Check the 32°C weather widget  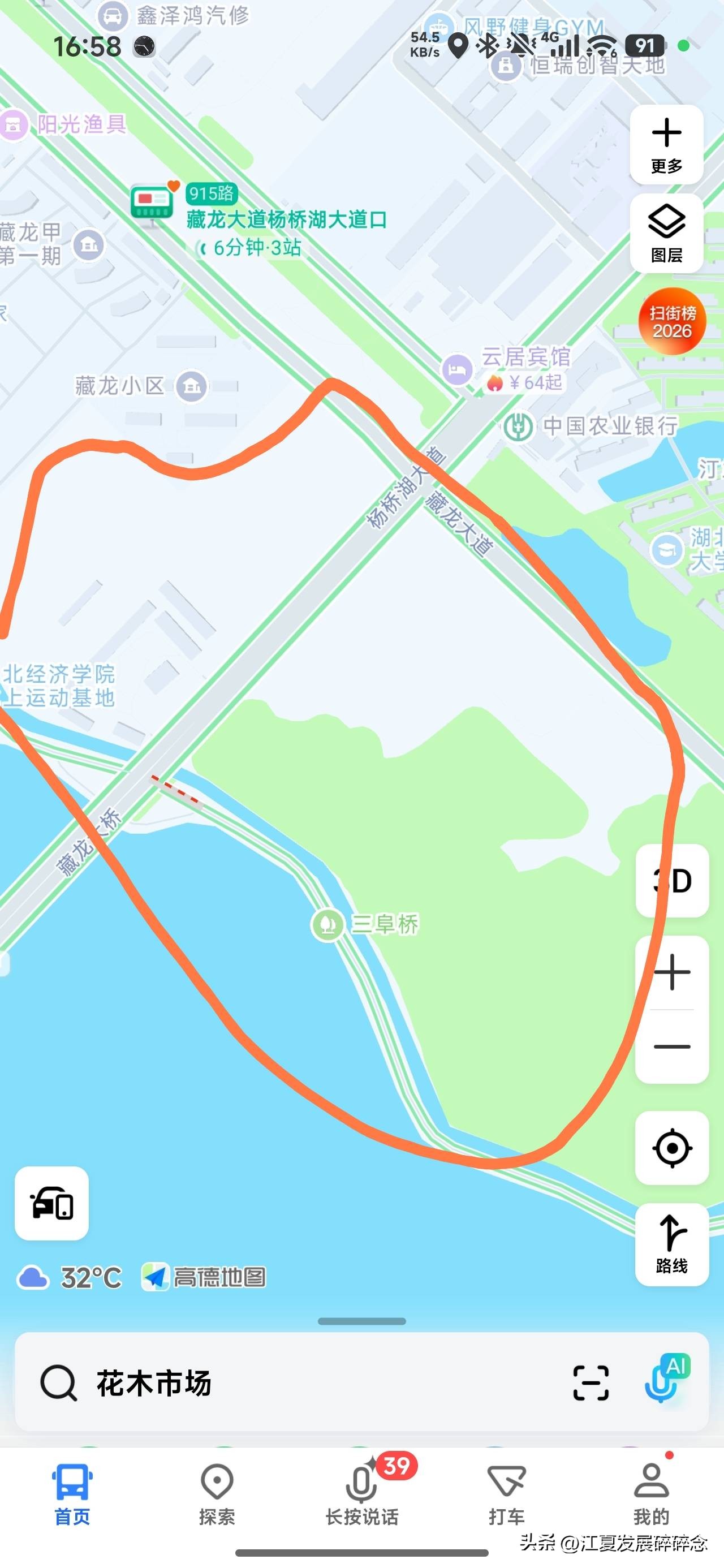[x=70, y=1277]
